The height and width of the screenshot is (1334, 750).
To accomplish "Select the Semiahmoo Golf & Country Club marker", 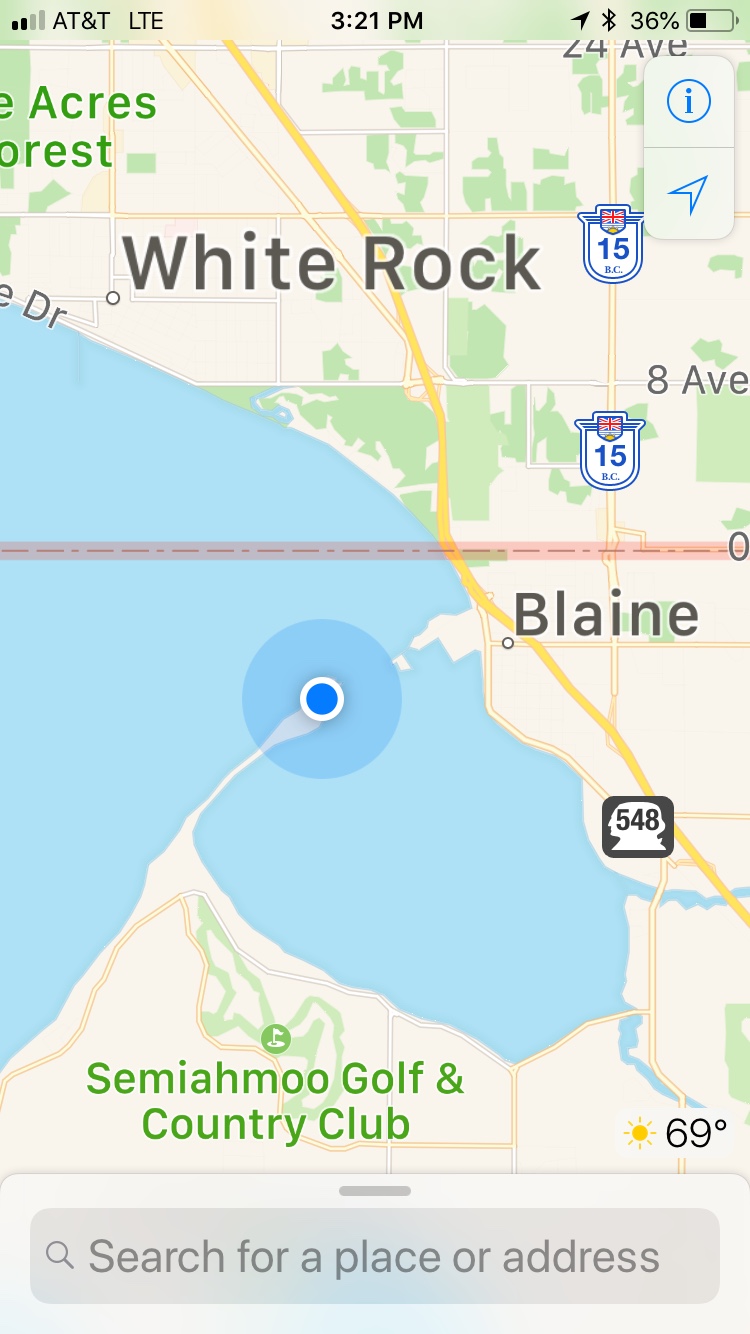I will [275, 1038].
